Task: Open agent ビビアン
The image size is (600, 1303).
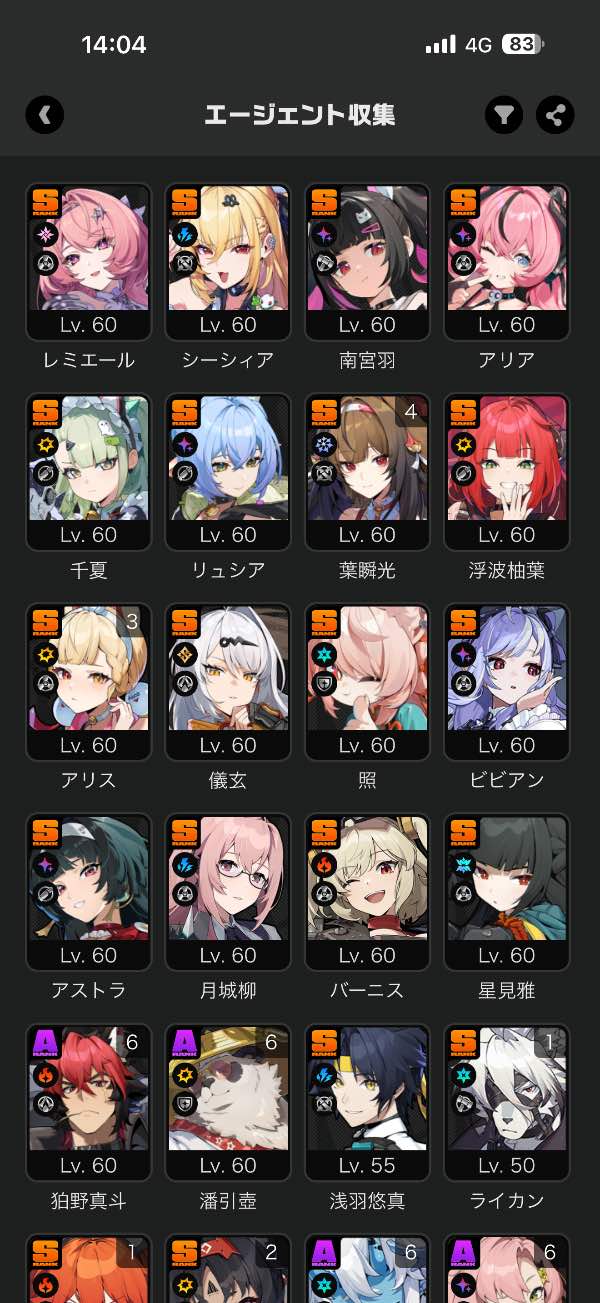Action: pos(507,683)
